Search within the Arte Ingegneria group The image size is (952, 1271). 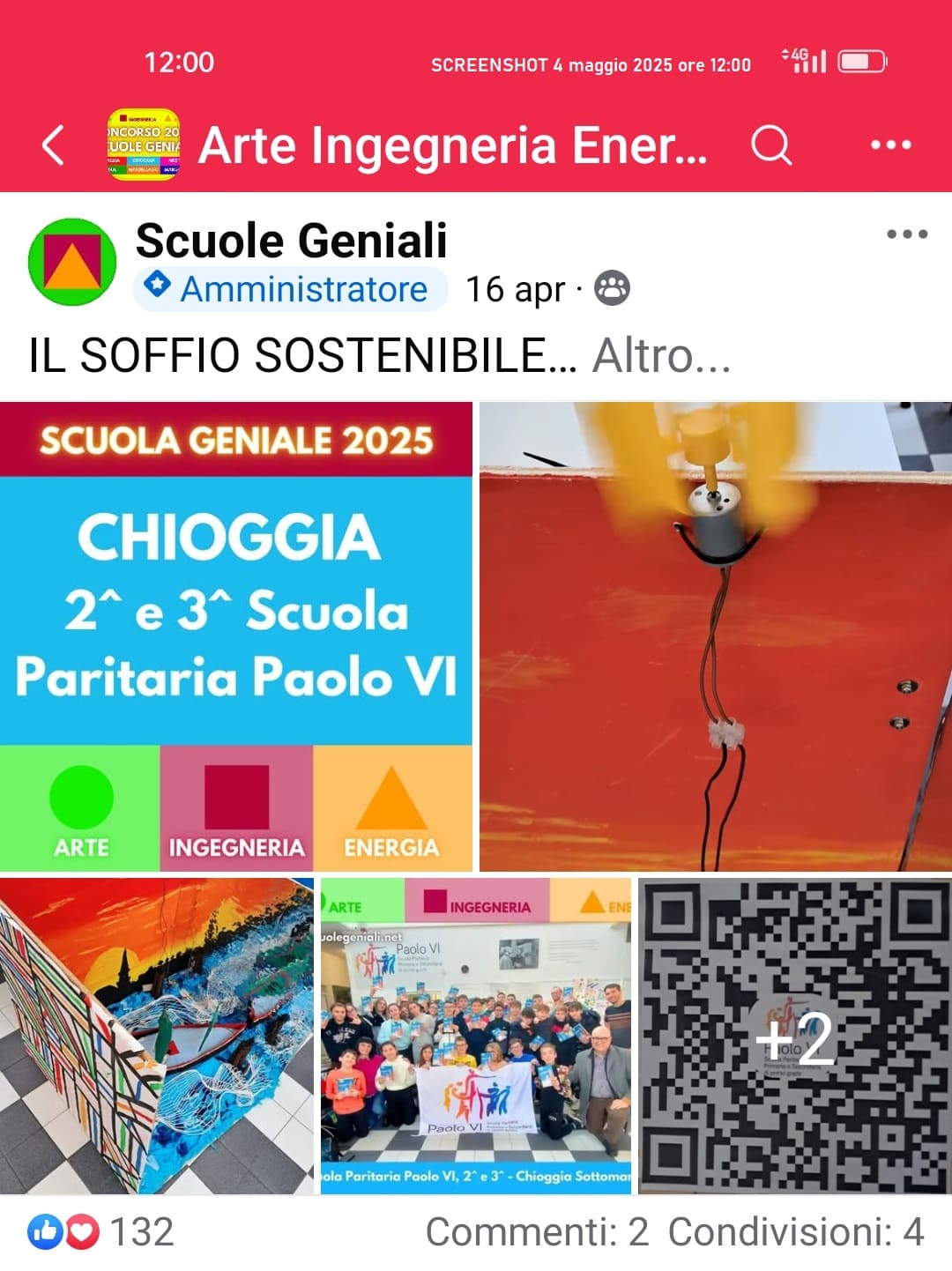771,145
